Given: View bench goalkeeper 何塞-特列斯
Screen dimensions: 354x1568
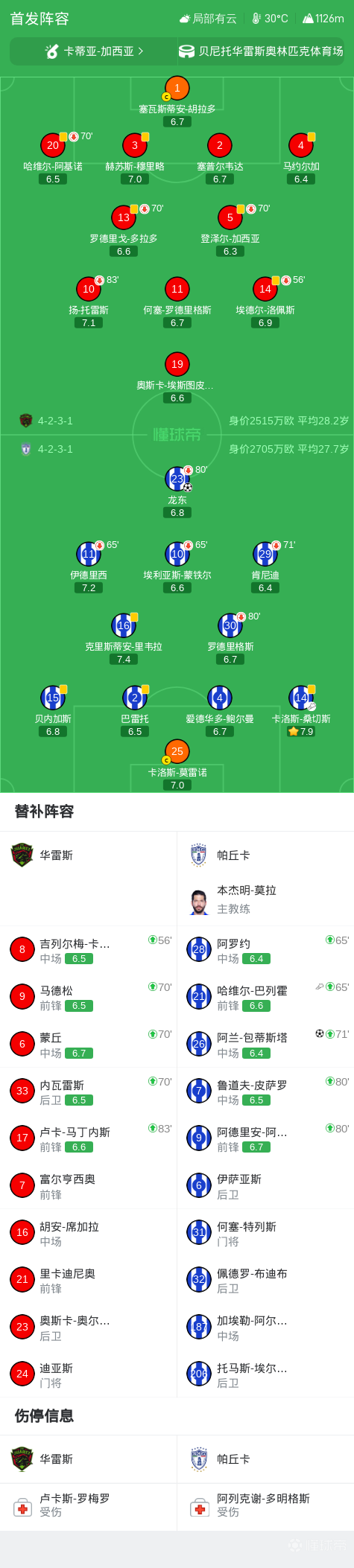Looking at the screenshot, I should pyautogui.click(x=265, y=1232).
